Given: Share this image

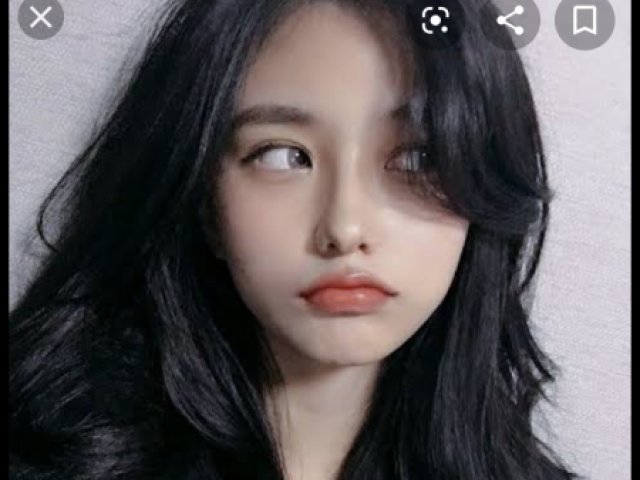Looking at the screenshot, I should click(510, 20).
